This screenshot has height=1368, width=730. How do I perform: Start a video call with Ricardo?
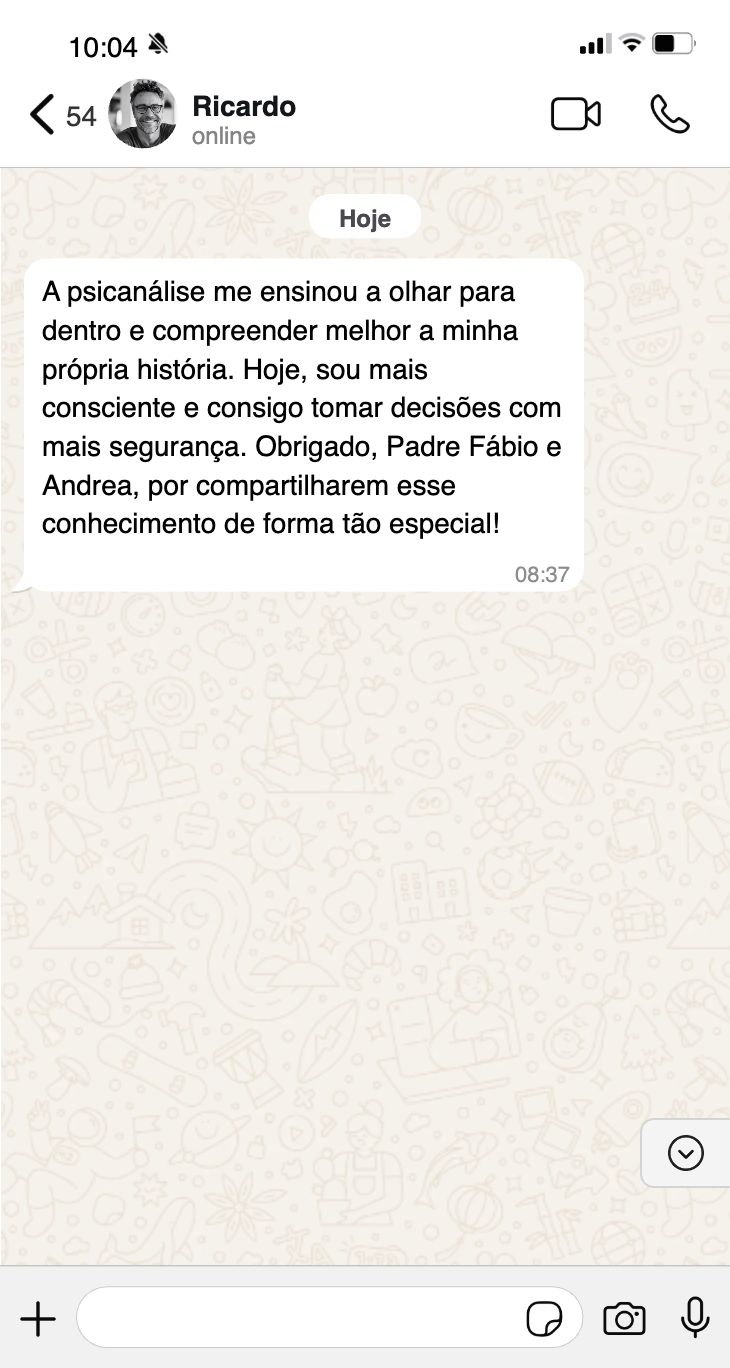576,114
